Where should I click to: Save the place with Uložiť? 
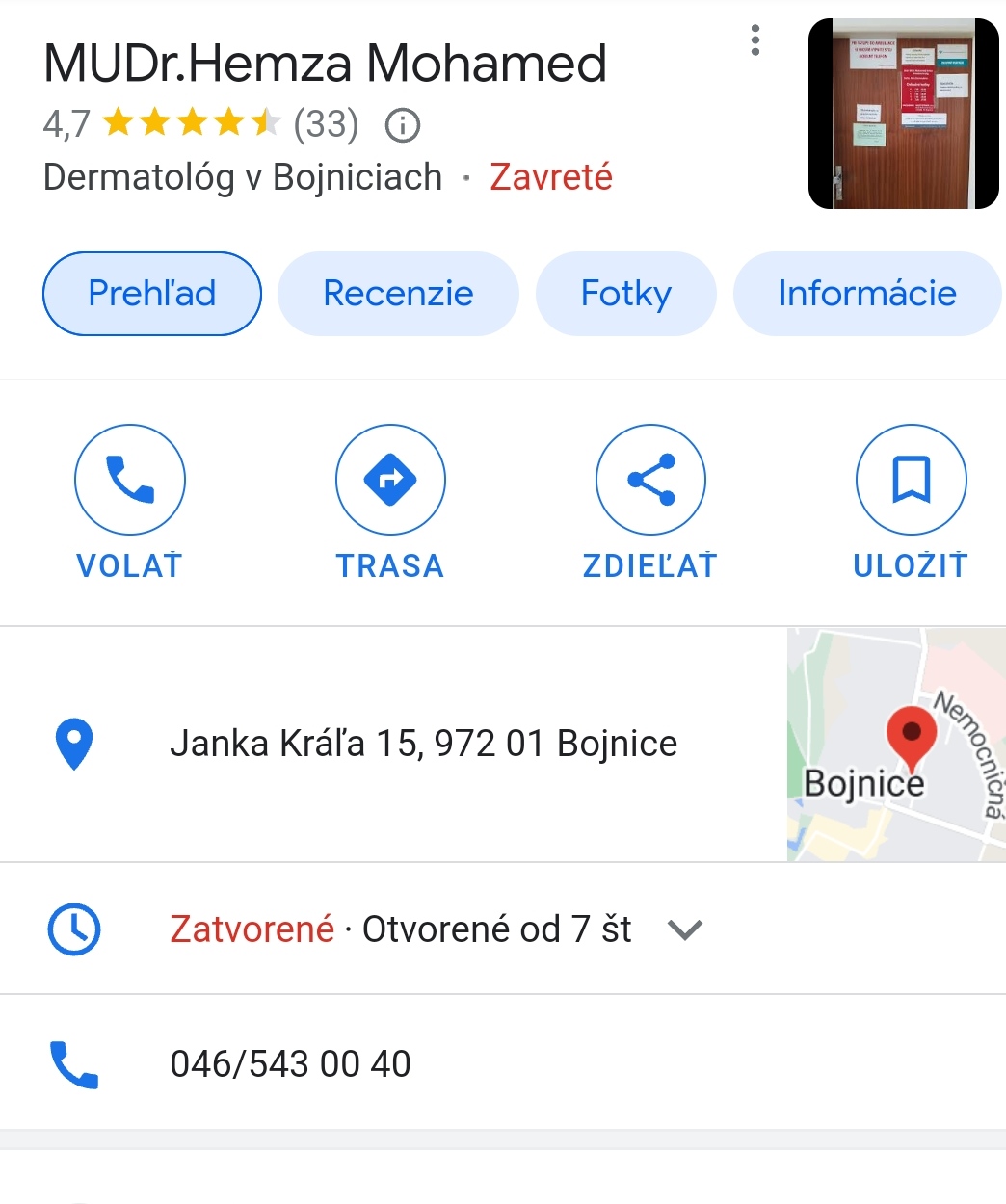click(x=911, y=480)
